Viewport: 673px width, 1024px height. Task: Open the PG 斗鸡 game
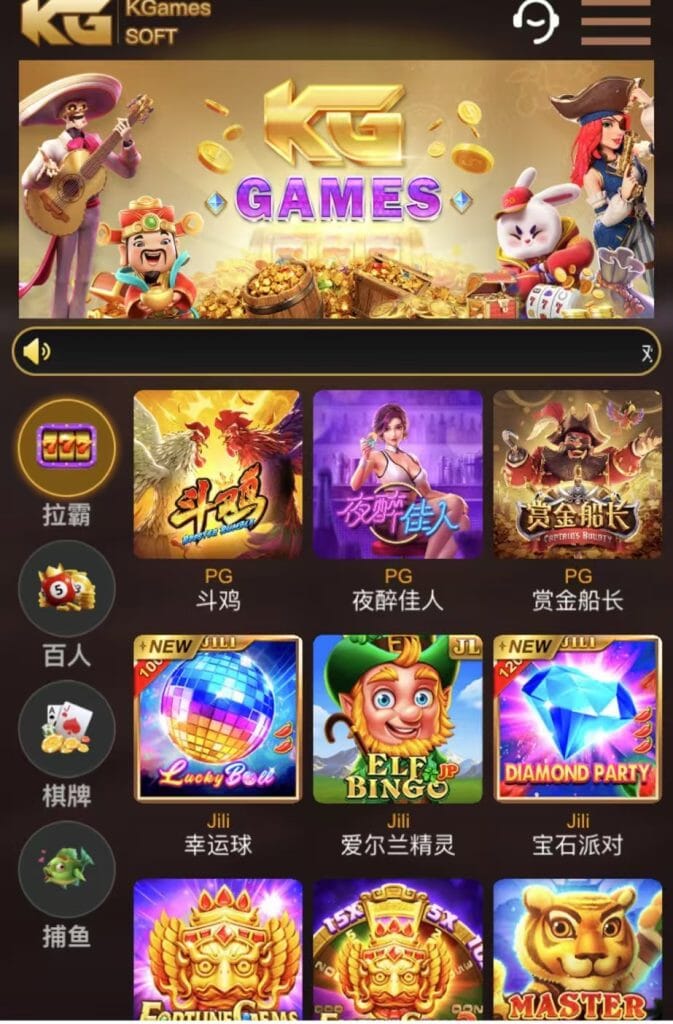(217, 474)
